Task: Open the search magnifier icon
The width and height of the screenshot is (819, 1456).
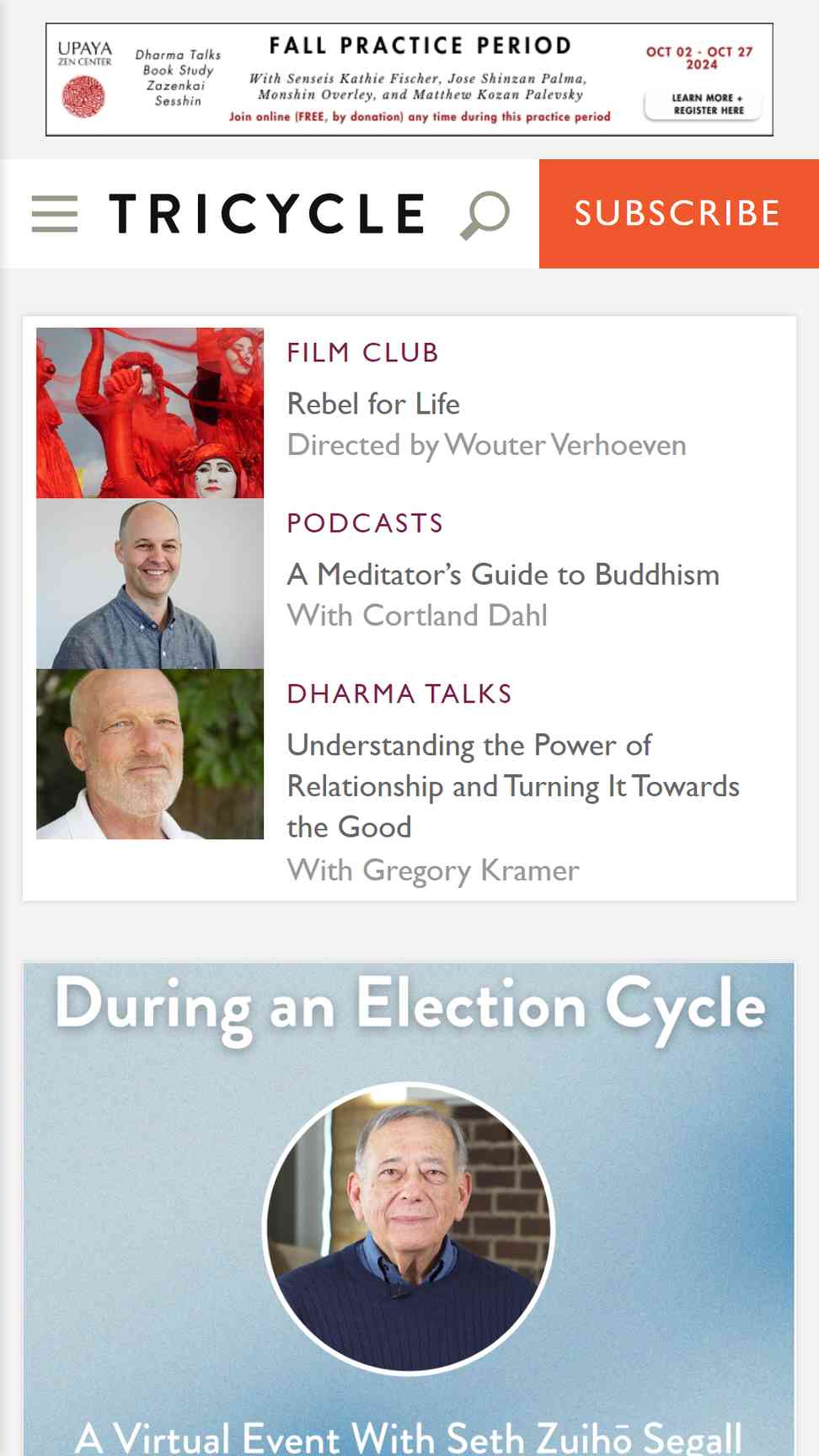Action: (484, 215)
